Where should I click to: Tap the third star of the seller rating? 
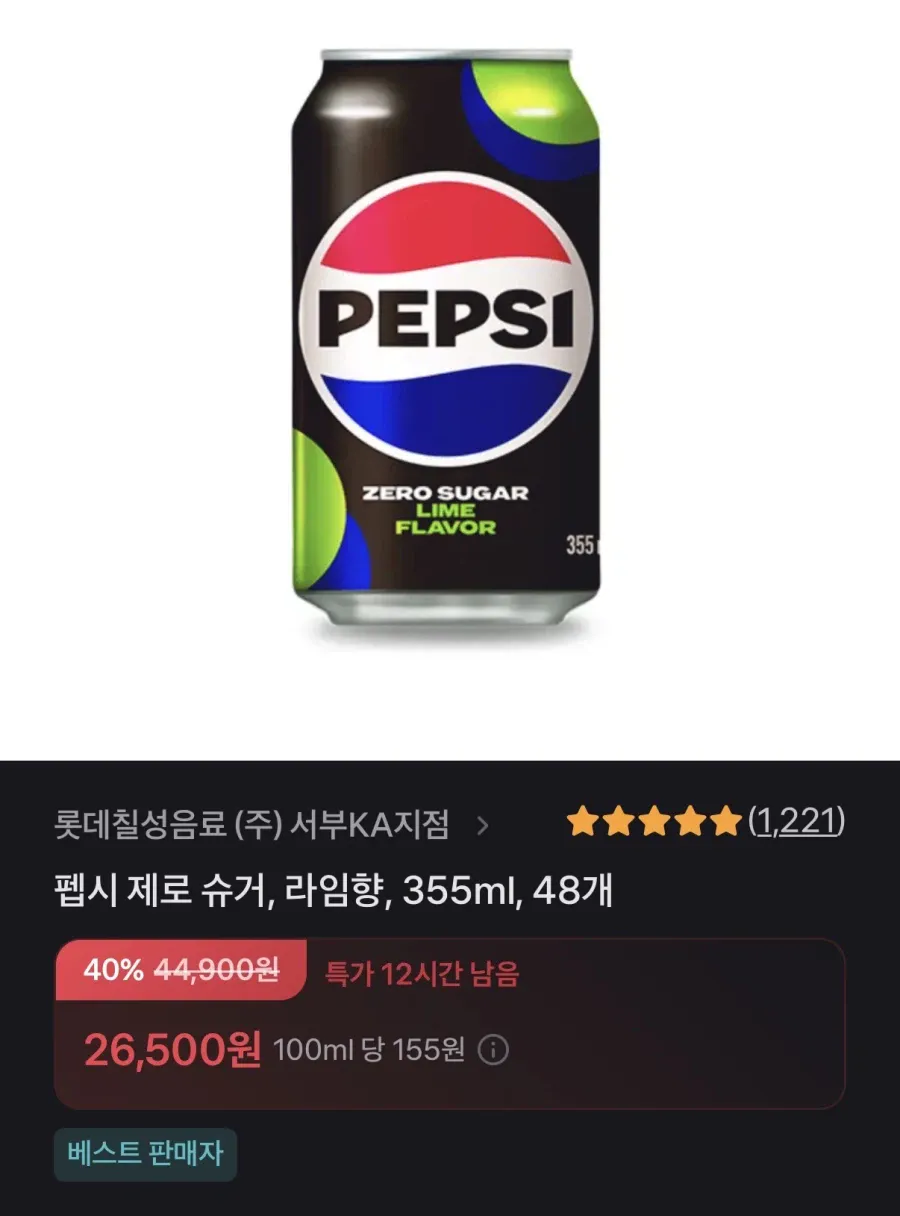point(654,822)
